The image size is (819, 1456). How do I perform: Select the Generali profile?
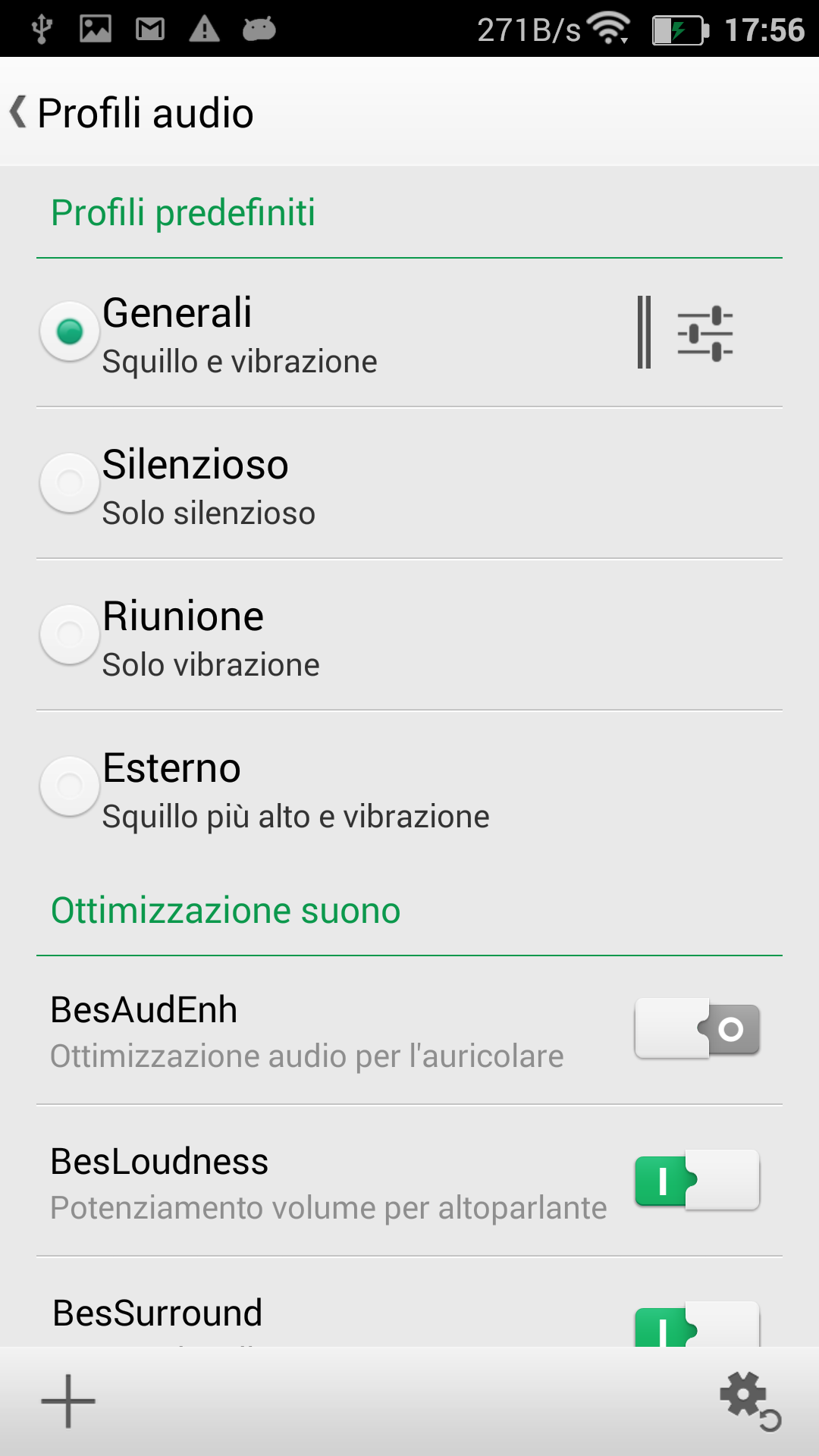pos(70,331)
